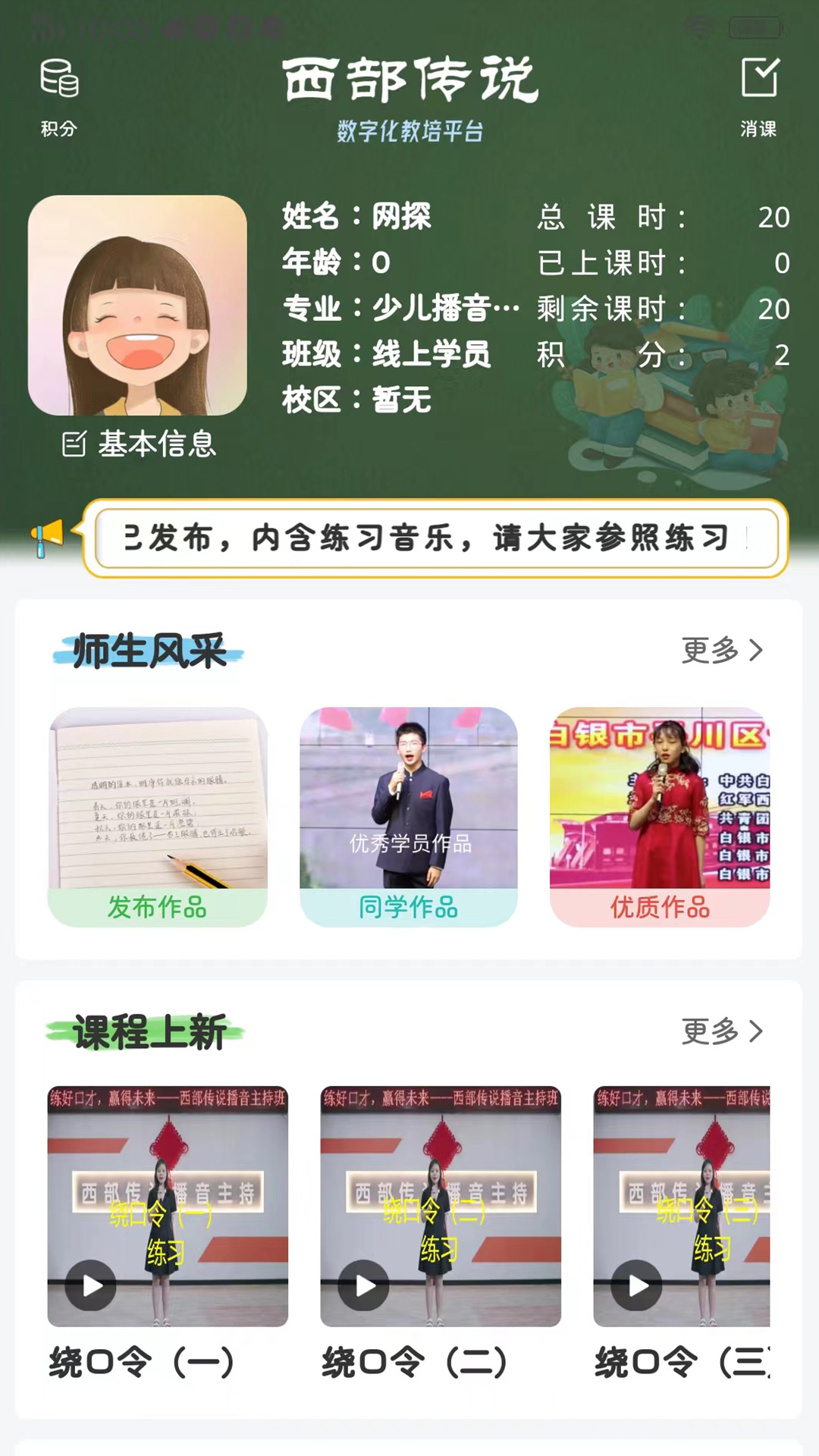Open the 发布作品 card
The width and height of the screenshot is (819, 1456).
(158, 816)
